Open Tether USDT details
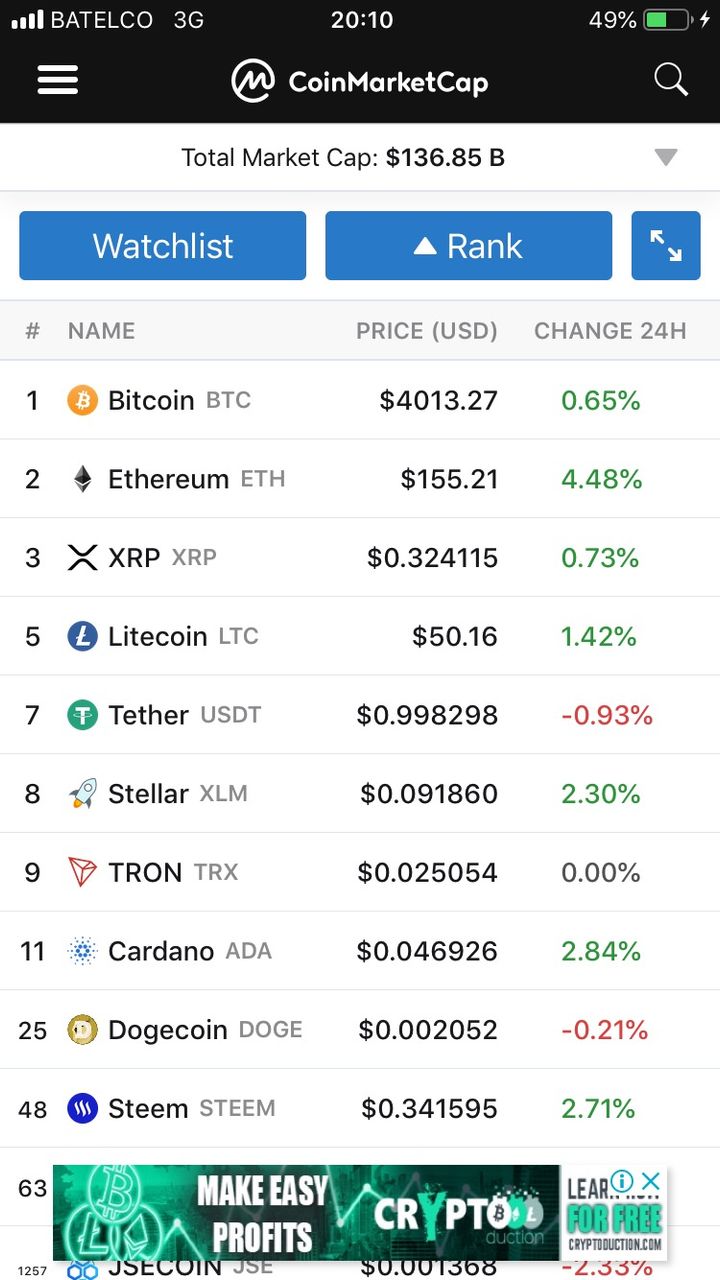Viewport: 720px width, 1280px height. pos(360,715)
